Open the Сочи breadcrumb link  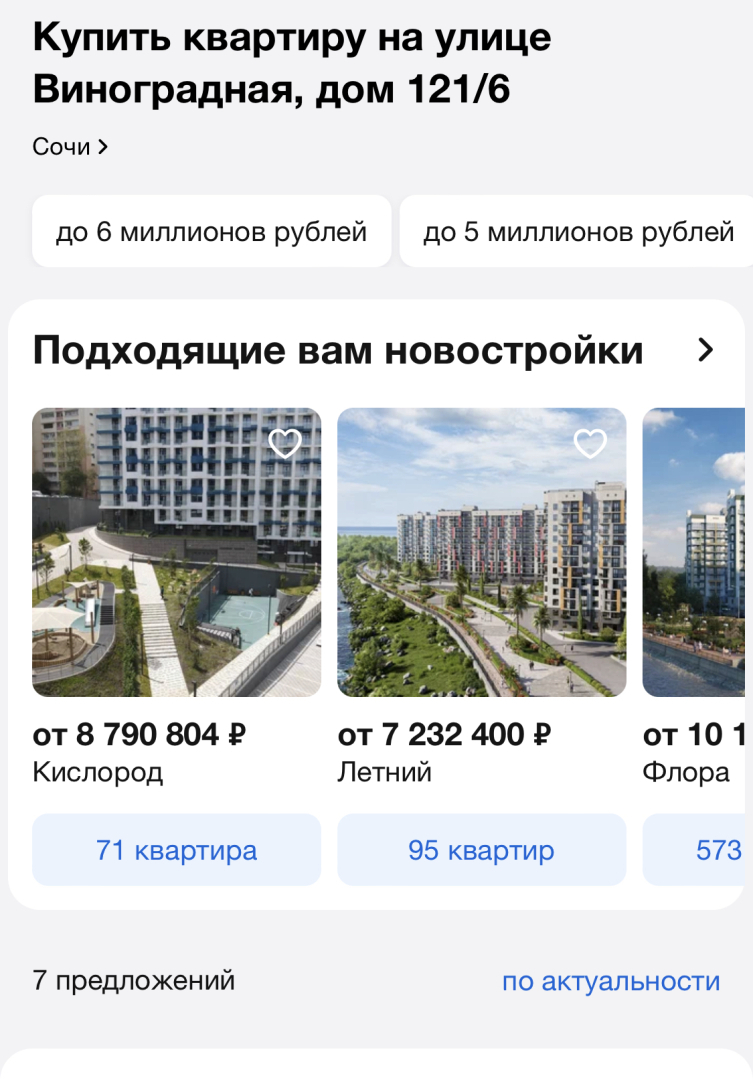point(70,147)
